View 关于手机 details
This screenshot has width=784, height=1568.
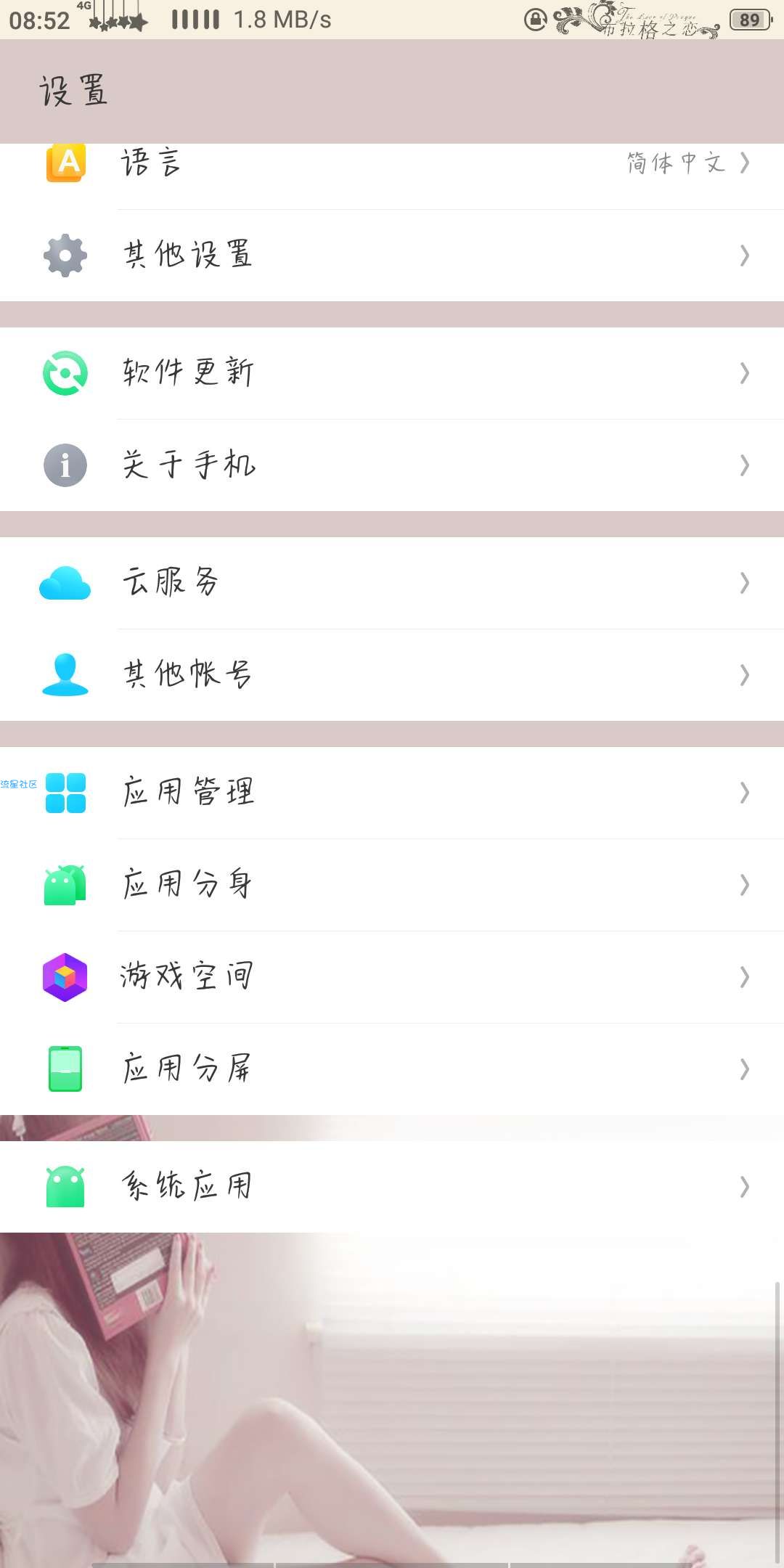(x=392, y=465)
